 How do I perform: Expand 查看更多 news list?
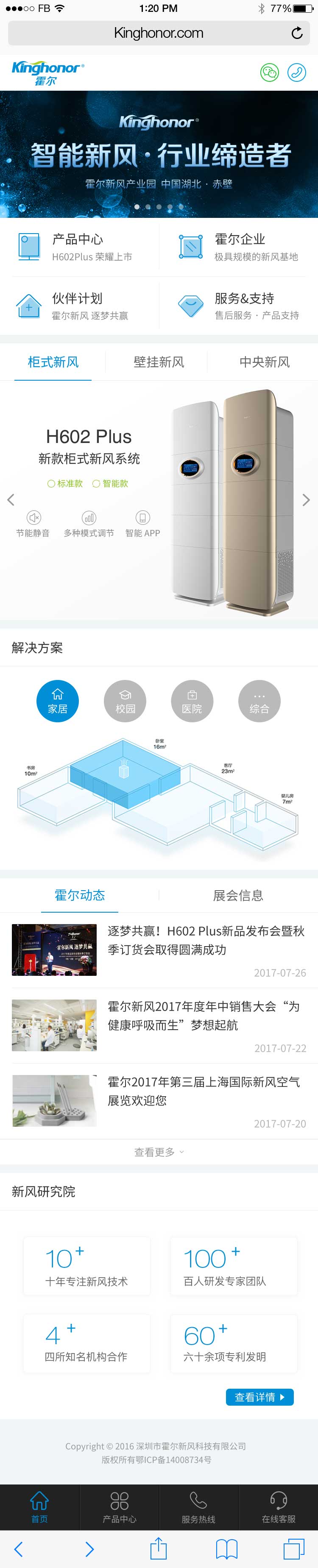pos(159,1152)
